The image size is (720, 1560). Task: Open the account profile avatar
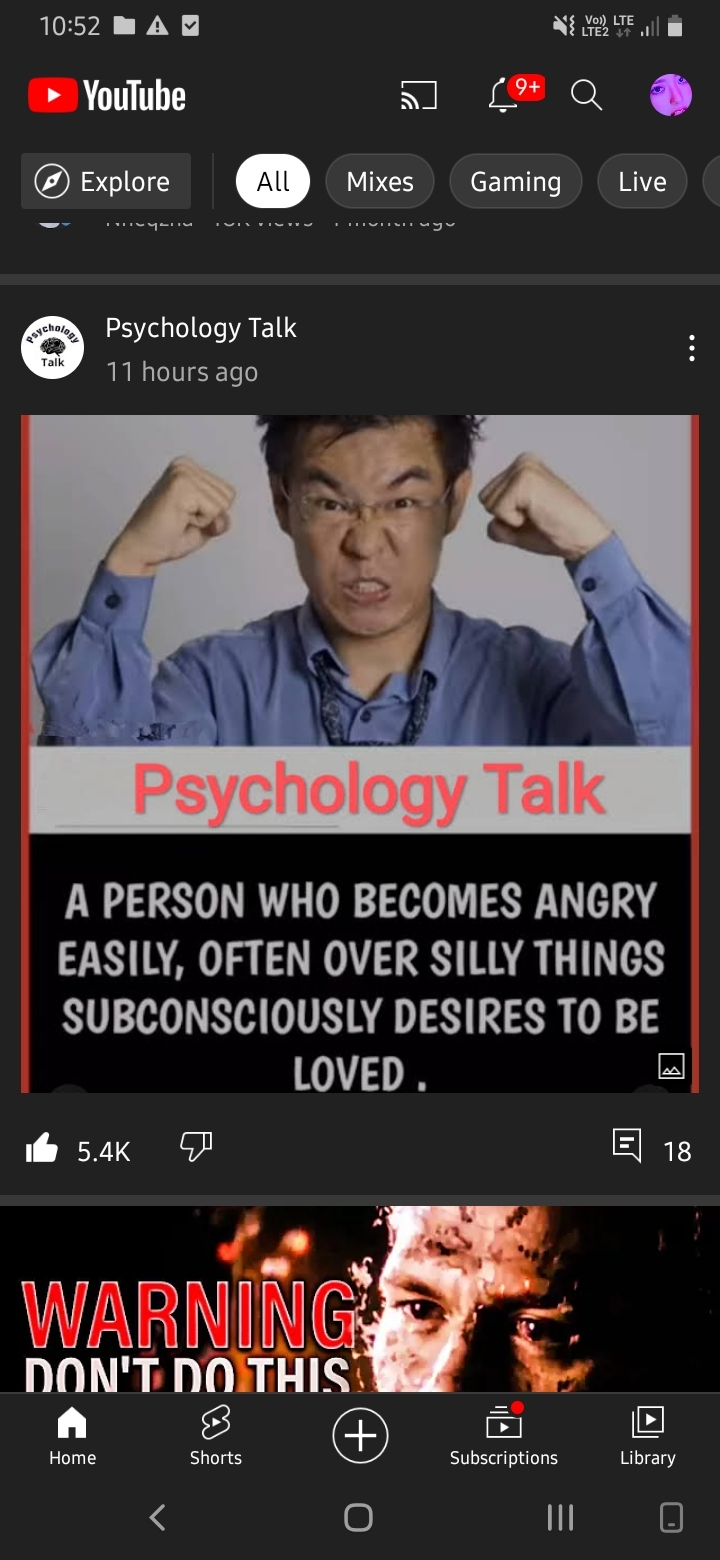coord(671,96)
